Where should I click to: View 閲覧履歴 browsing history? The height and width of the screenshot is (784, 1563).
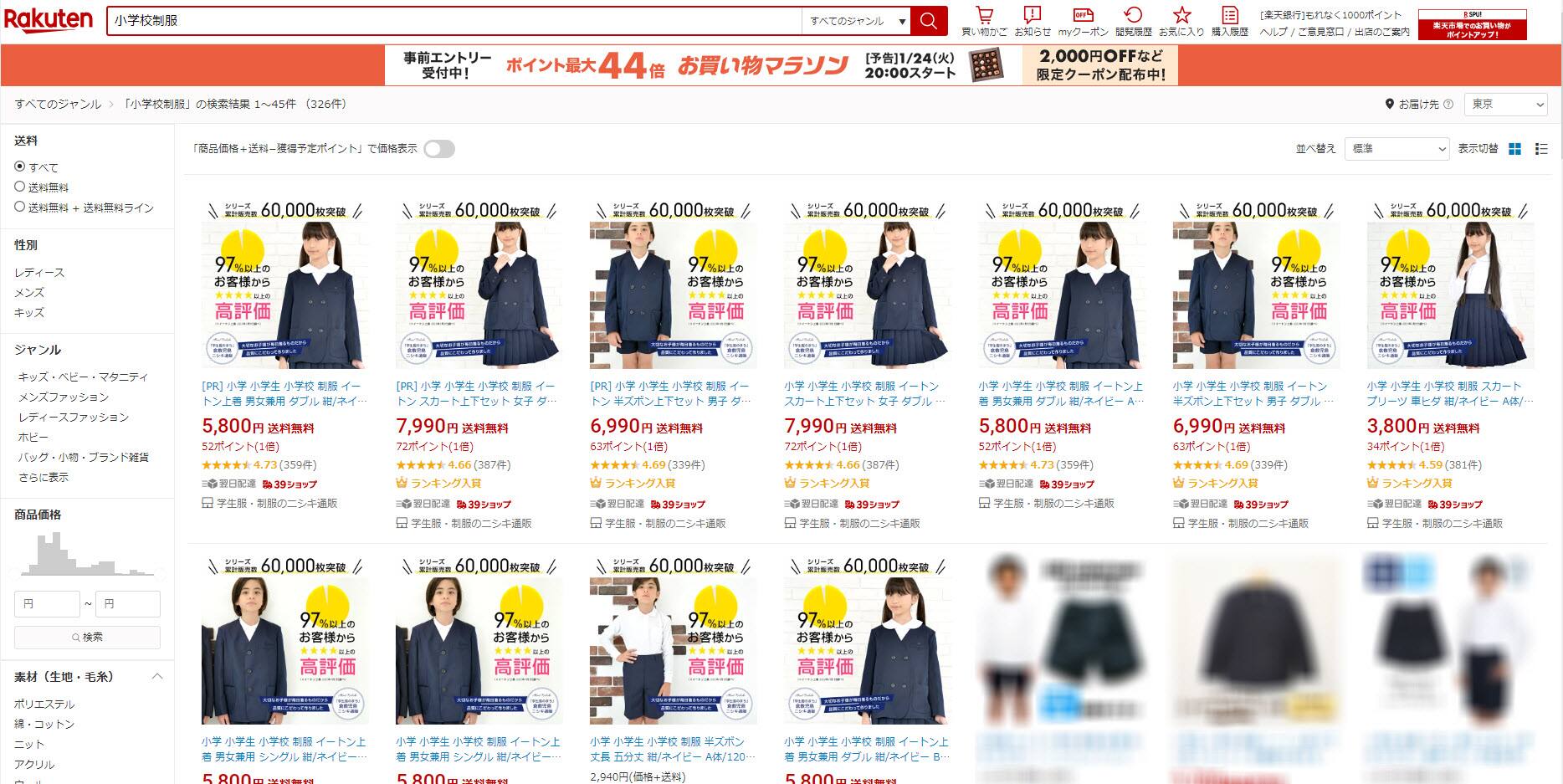[x=1133, y=22]
